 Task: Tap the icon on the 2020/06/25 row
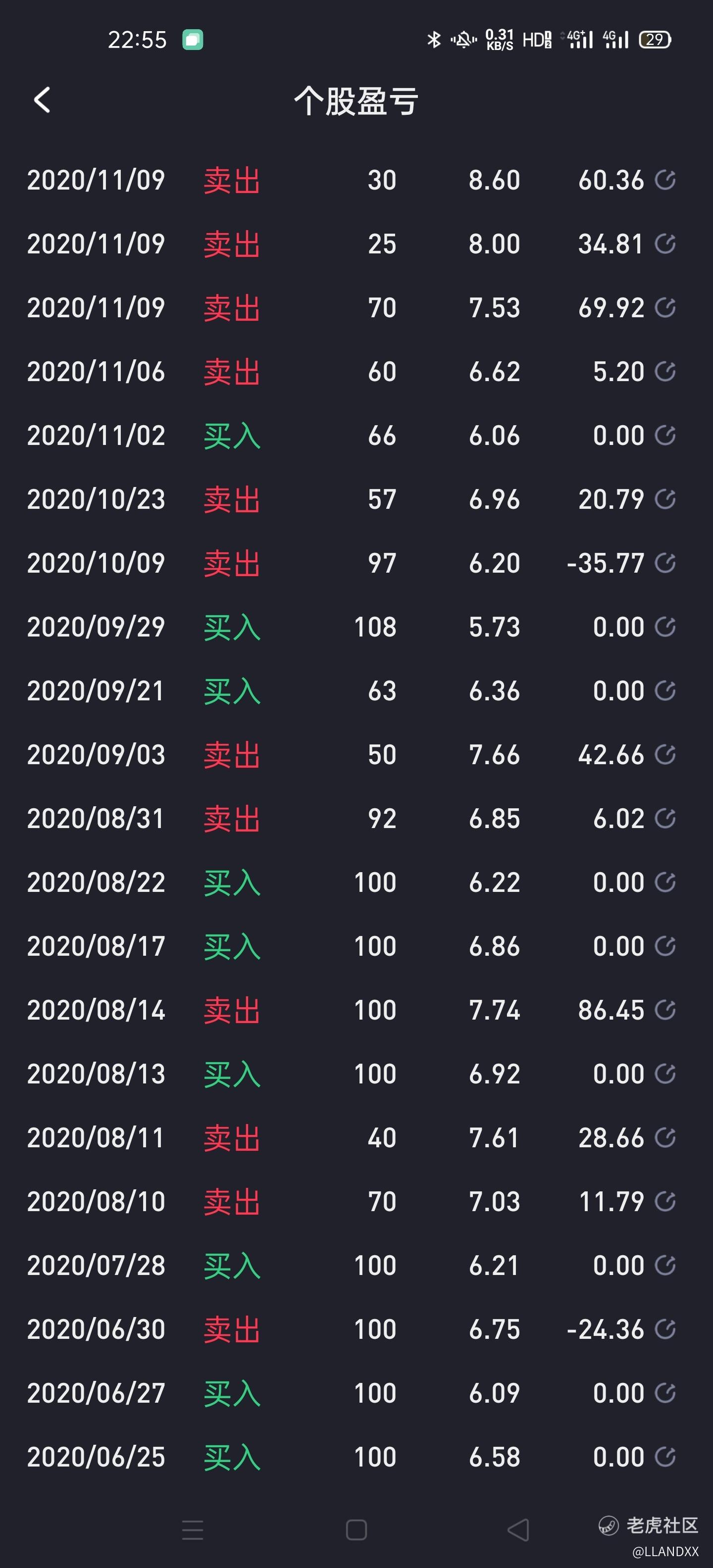(665, 1457)
